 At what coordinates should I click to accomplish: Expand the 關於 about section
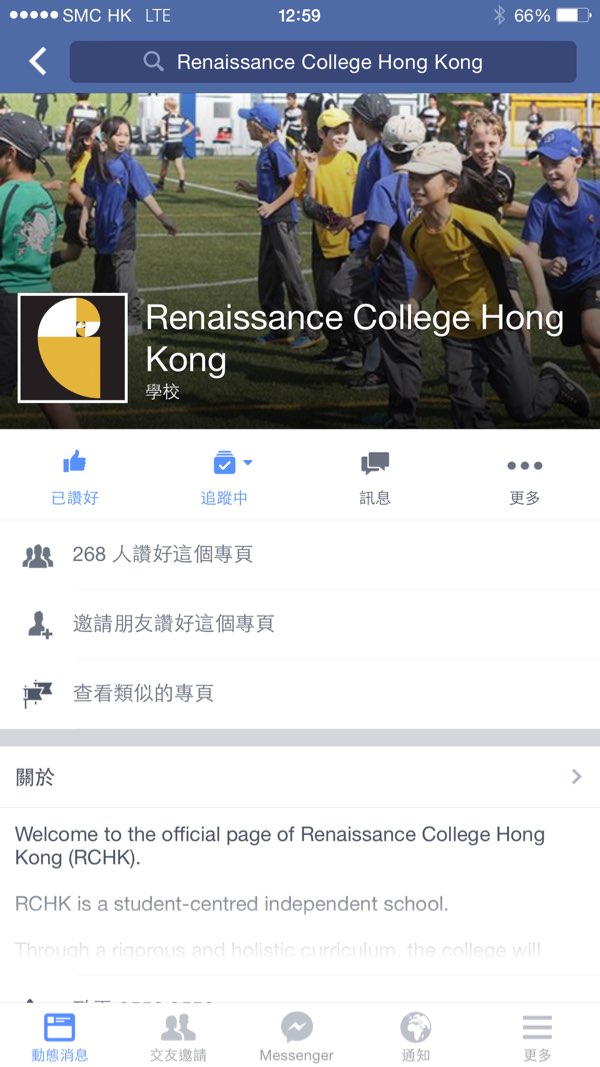300,777
